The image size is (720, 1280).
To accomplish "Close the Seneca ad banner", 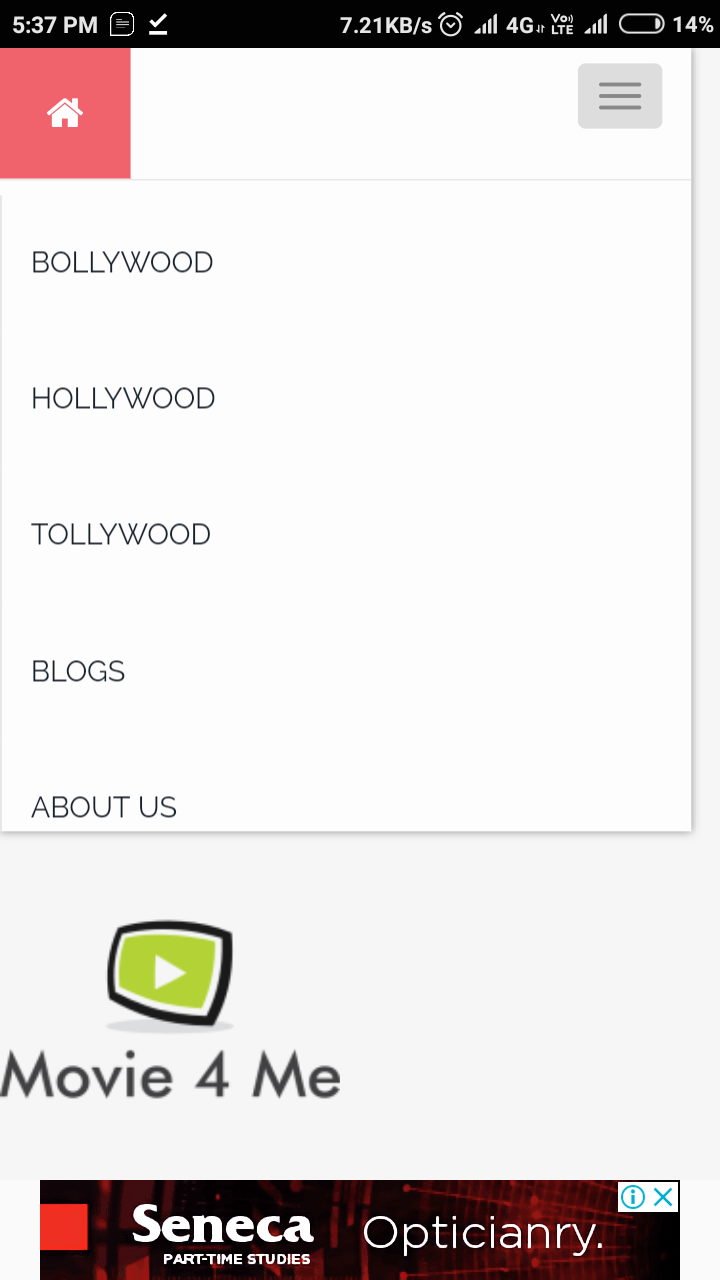I will coord(664,1197).
